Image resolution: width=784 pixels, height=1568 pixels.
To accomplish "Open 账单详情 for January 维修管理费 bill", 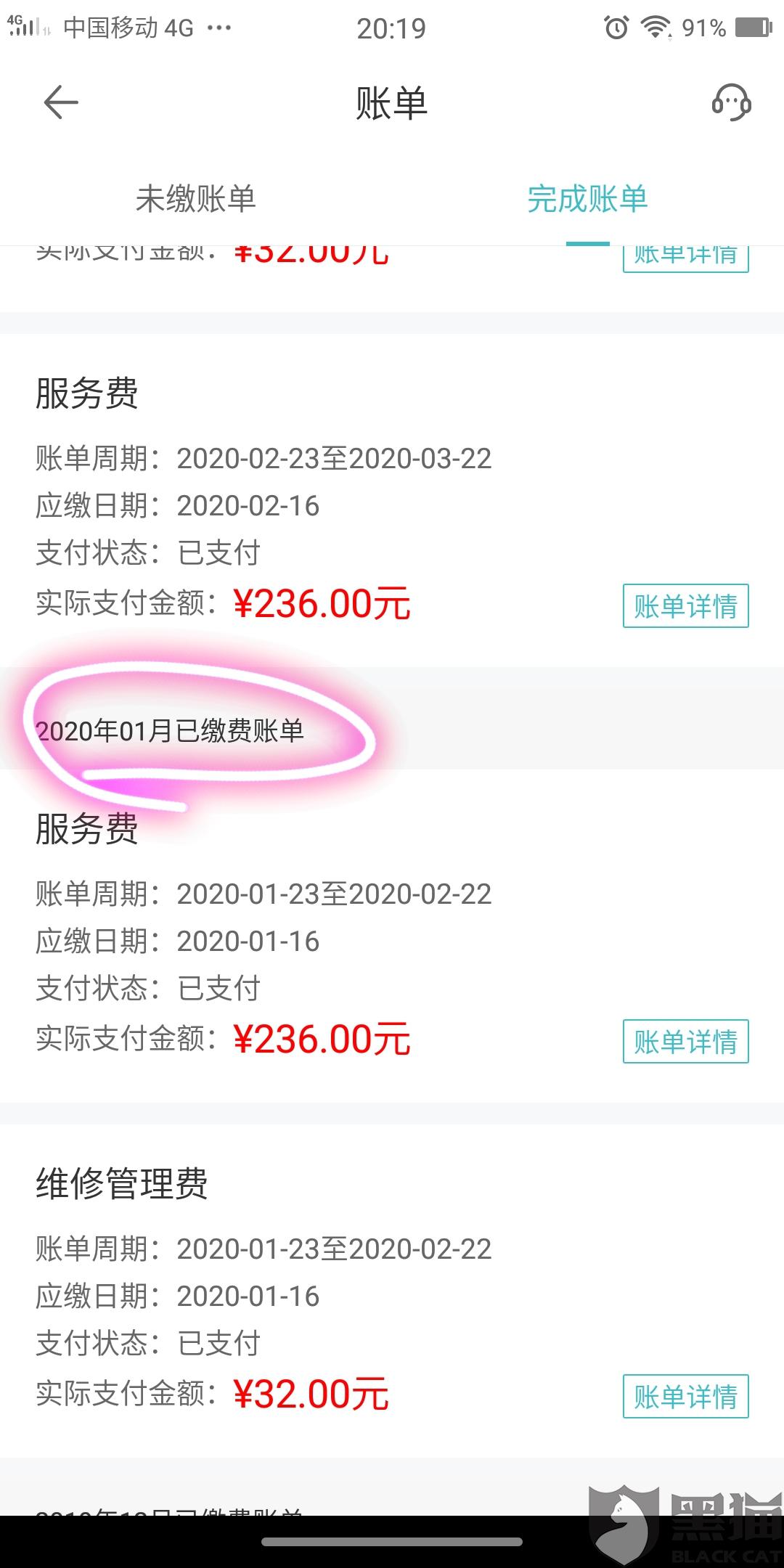I will pos(685,1396).
